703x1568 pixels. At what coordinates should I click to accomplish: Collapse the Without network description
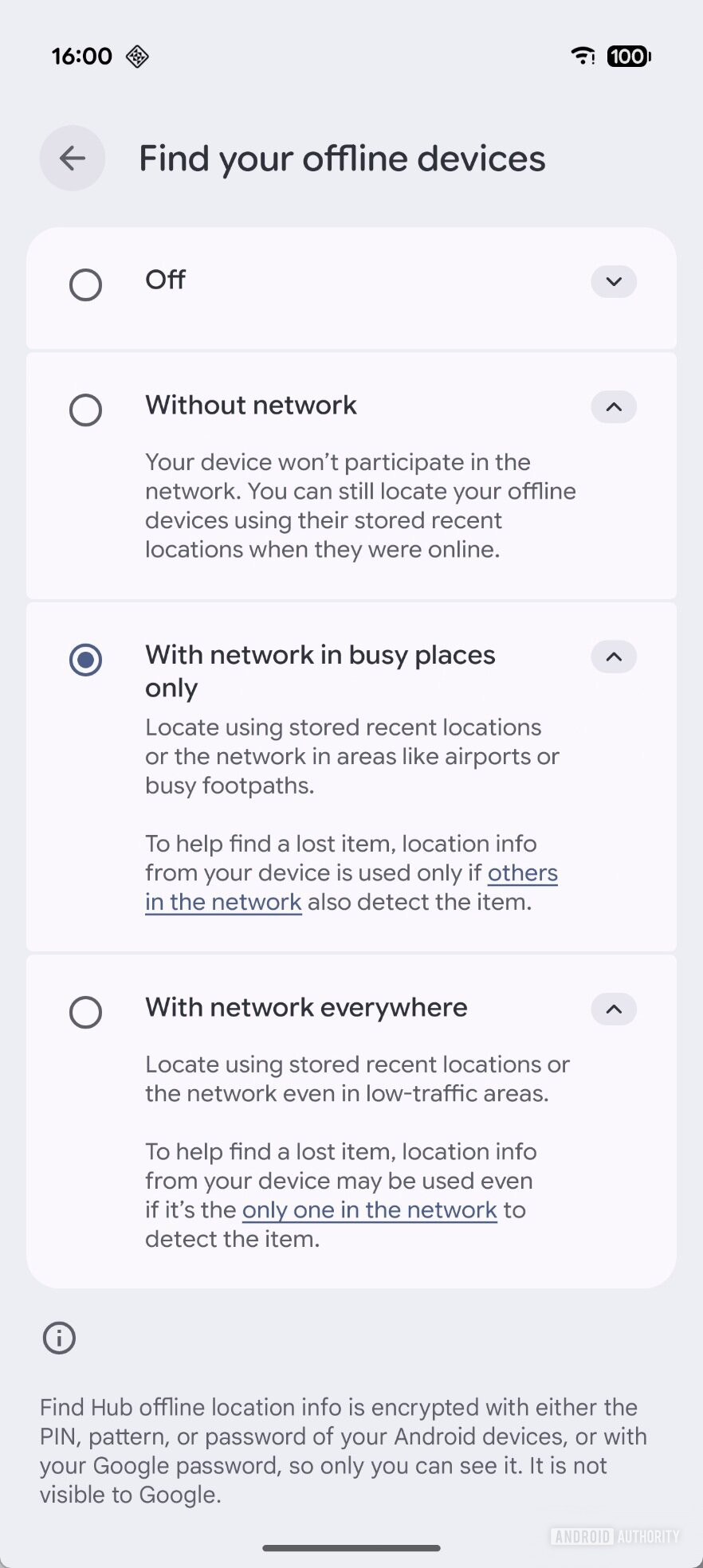613,407
